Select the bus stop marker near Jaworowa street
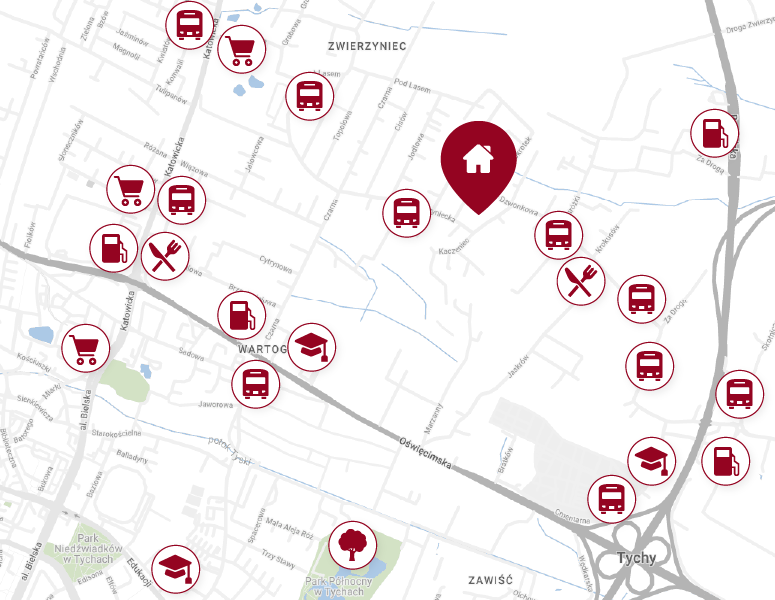Screen dimensions: 775x600 255,384
